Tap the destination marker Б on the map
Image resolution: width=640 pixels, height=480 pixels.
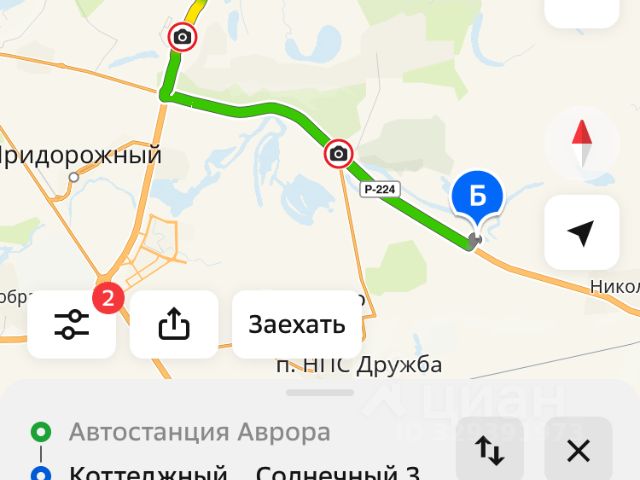[x=478, y=197]
